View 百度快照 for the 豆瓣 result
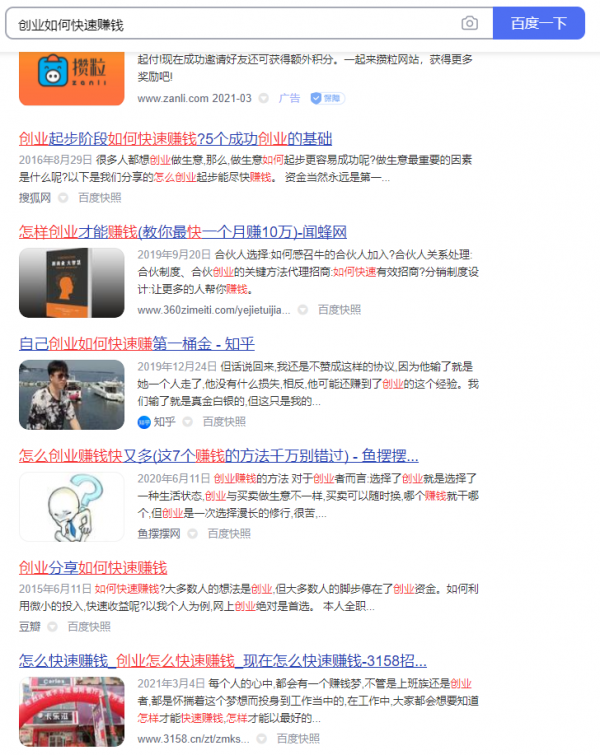Image resolution: width=600 pixels, height=755 pixels. (x=90, y=627)
